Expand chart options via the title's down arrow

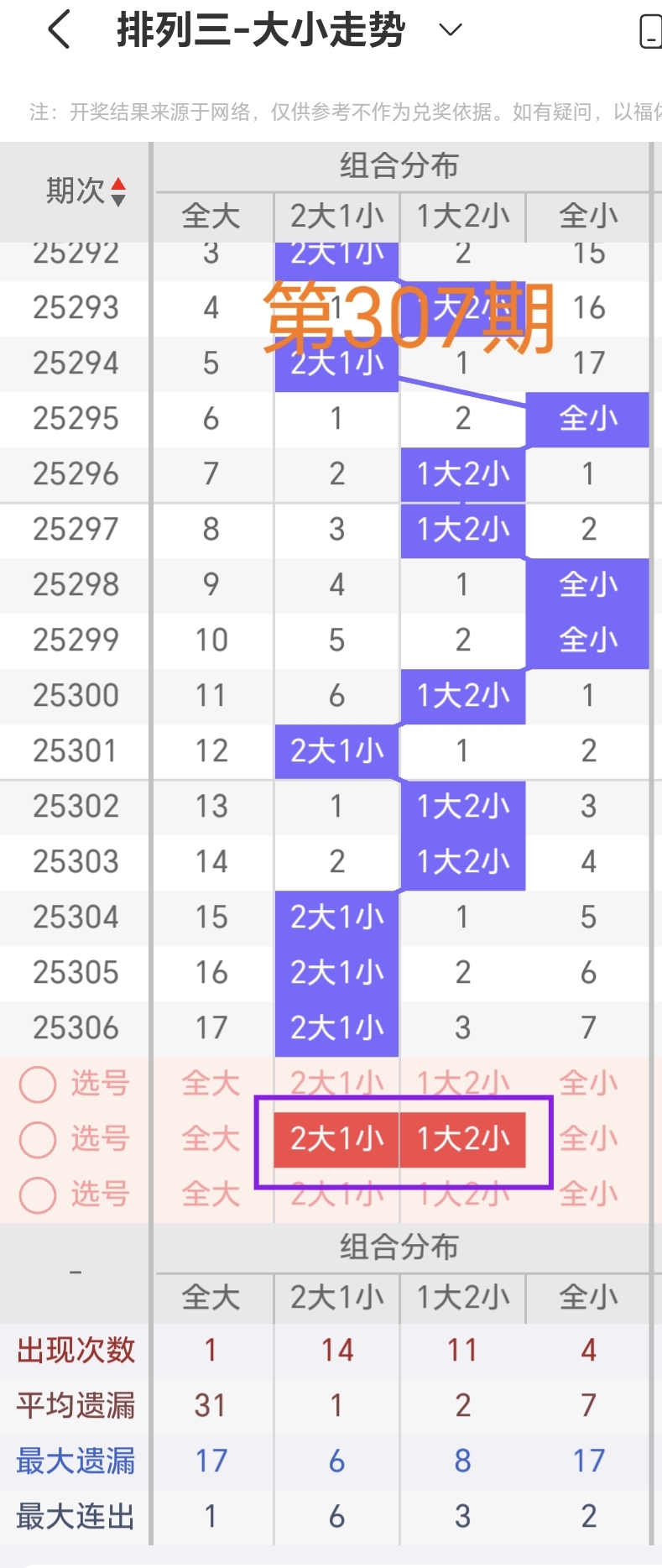click(x=449, y=30)
